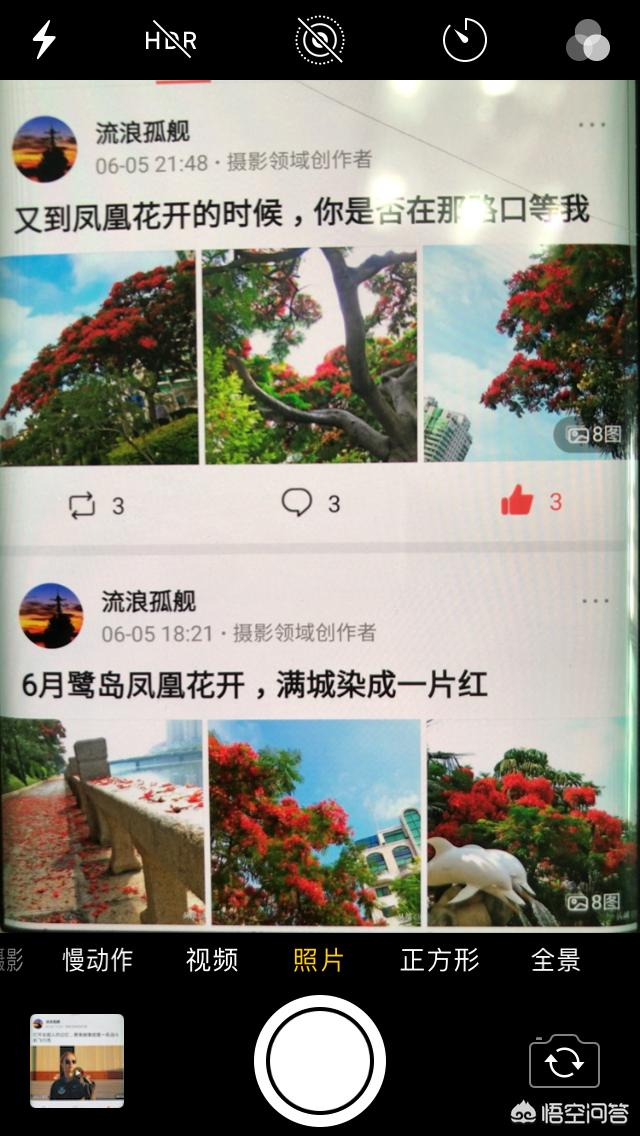The image size is (640, 1136).
Task: Switch to 视频 mode
Action: (x=212, y=961)
